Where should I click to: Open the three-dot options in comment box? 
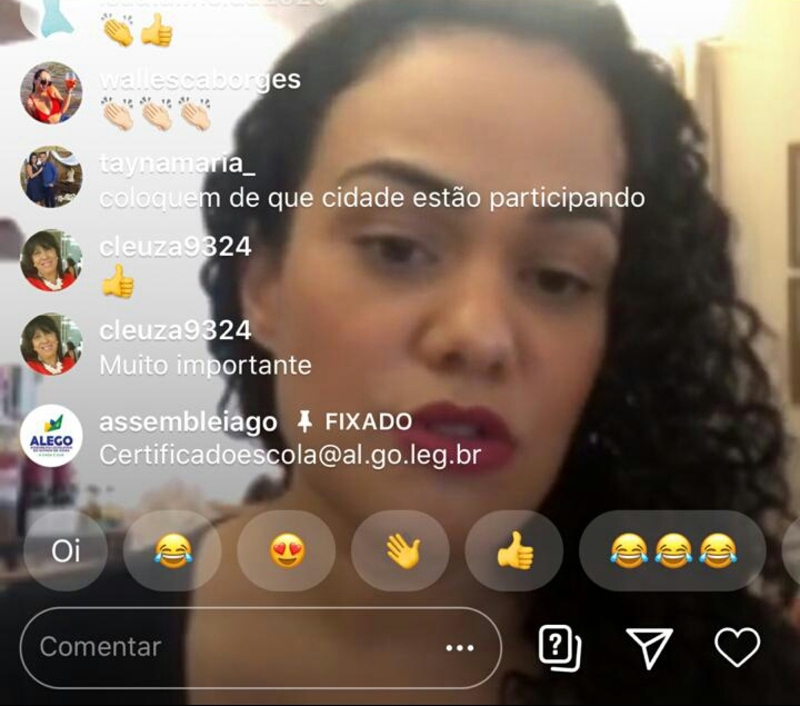pyautogui.click(x=460, y=648)
